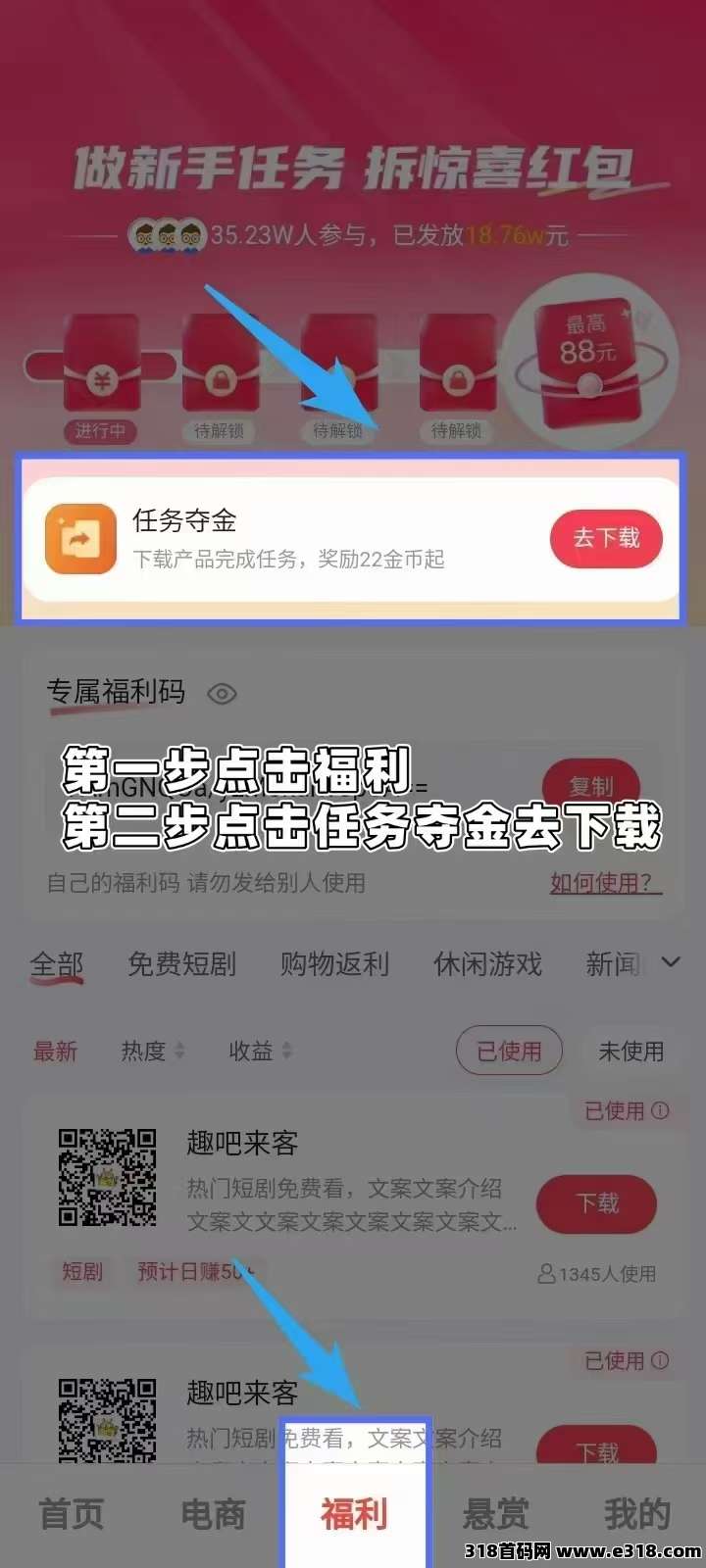Select the 全部 category tab
This screenshot has height=1568, width=706.
[57, 964]
